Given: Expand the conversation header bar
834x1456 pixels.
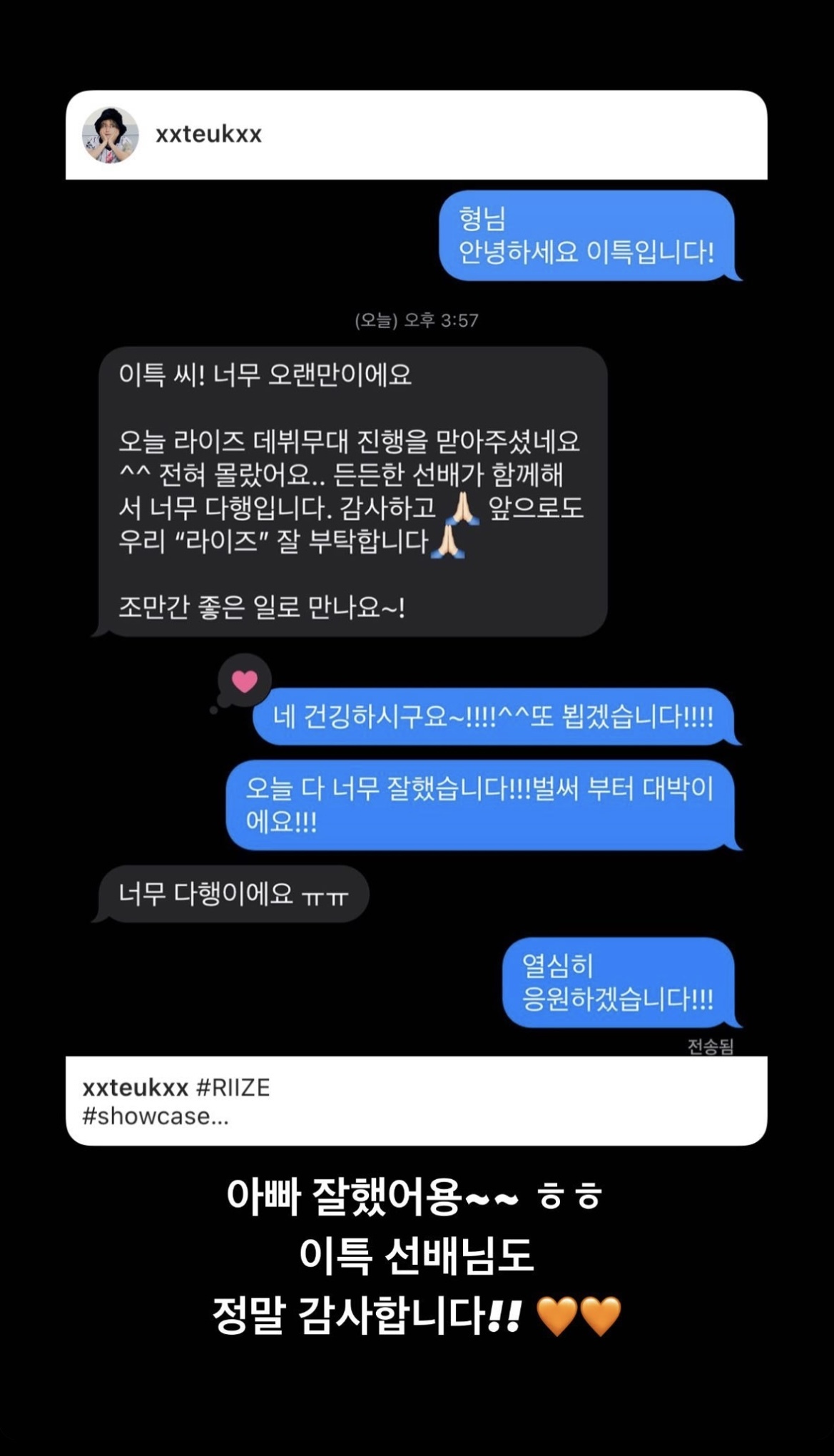Looking at the screenshot, I should pos(417,134).
